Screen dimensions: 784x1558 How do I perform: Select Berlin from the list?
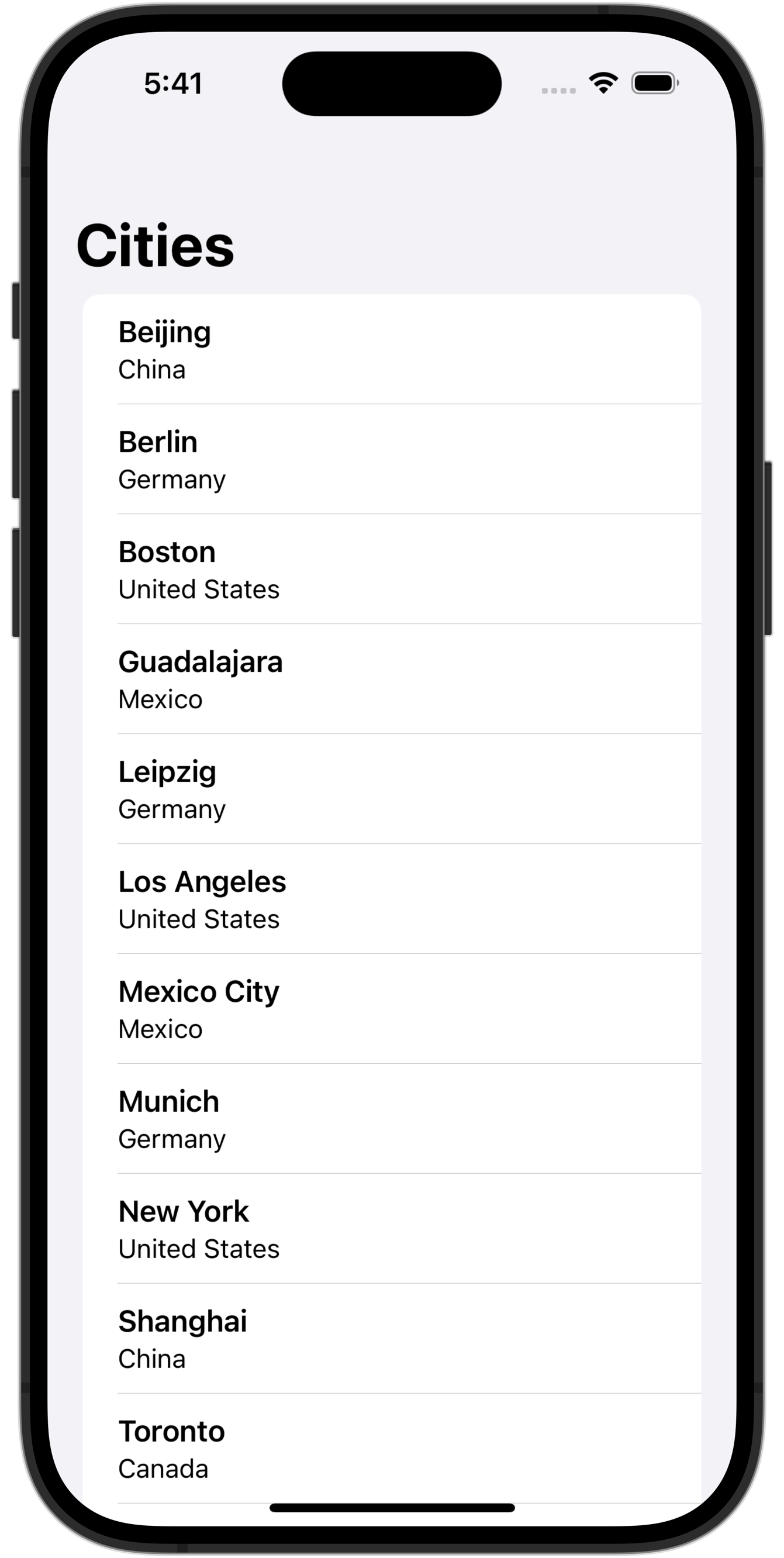(392, 460)
